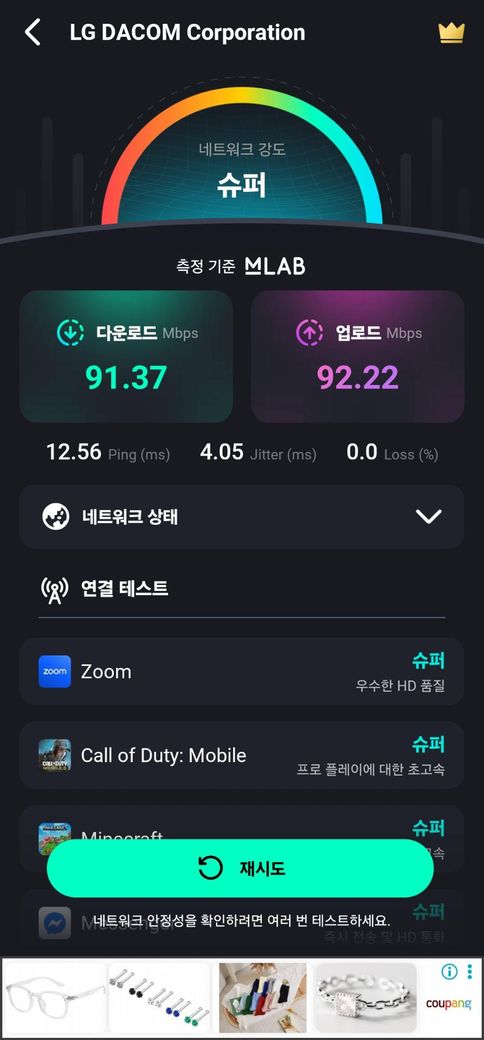Open the eyeglasses product ad
This screenshot has width=484, height=1040.
click(x=54, y=998)
